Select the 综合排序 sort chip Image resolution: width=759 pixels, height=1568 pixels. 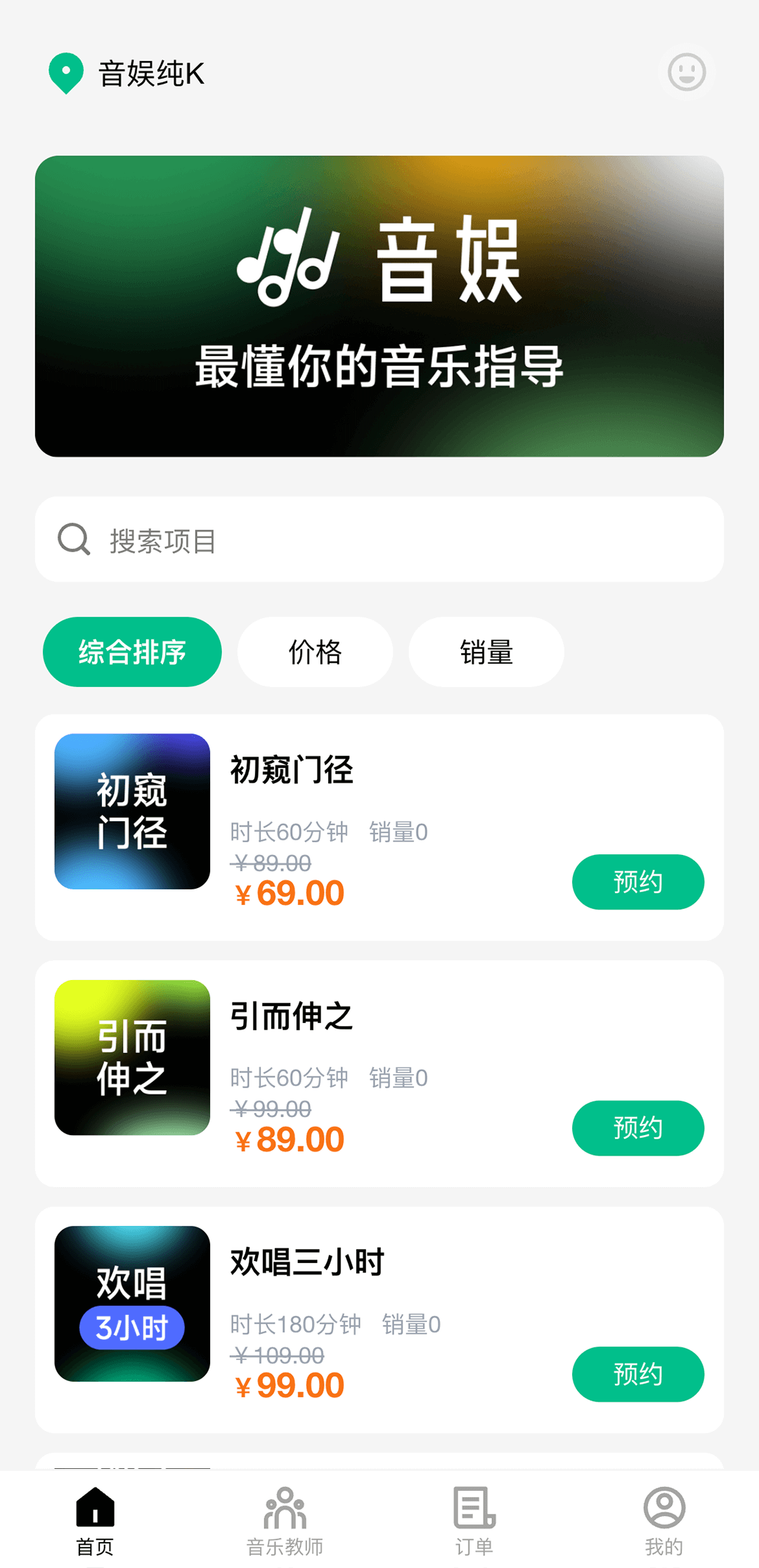click(132, 652)
